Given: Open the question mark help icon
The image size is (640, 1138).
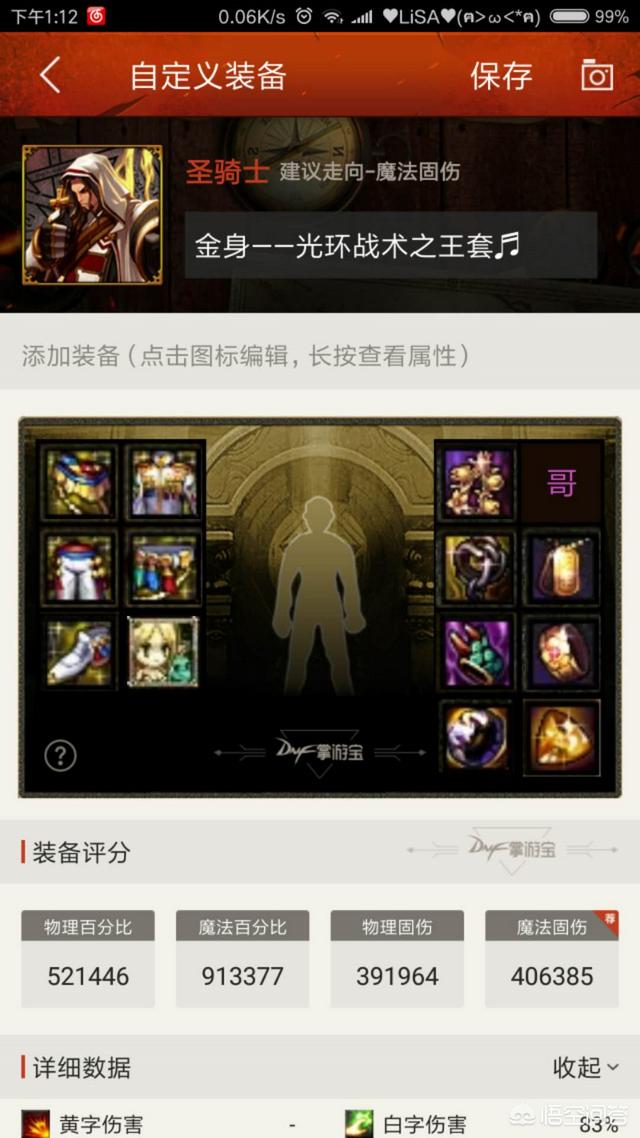Looking at the screenshot, I should (x=60, y=756).
